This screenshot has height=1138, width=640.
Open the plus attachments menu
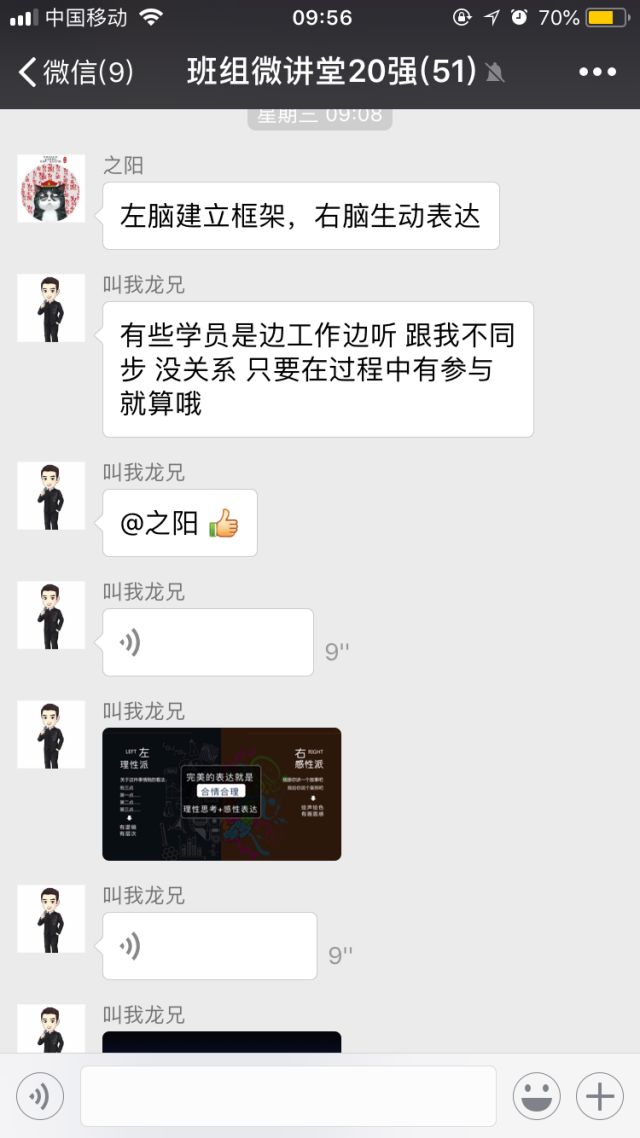point(600,1096)
